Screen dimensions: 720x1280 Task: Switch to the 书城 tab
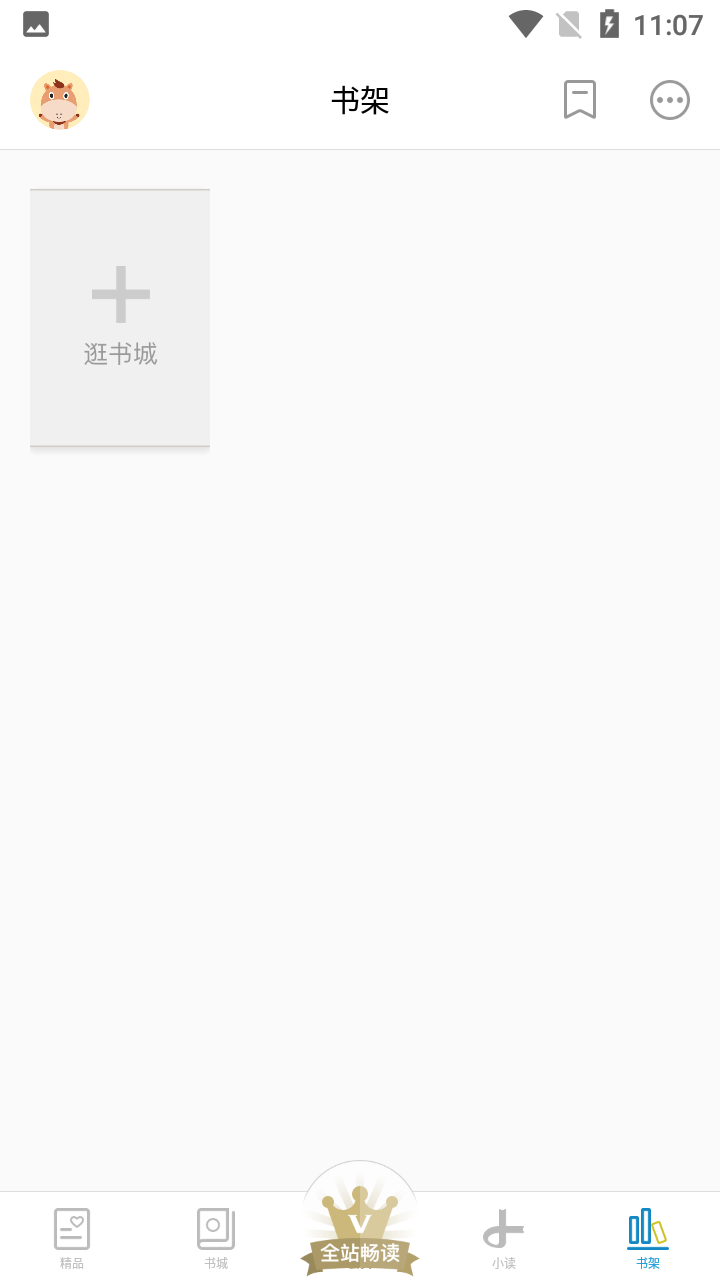click(216, 1238)
